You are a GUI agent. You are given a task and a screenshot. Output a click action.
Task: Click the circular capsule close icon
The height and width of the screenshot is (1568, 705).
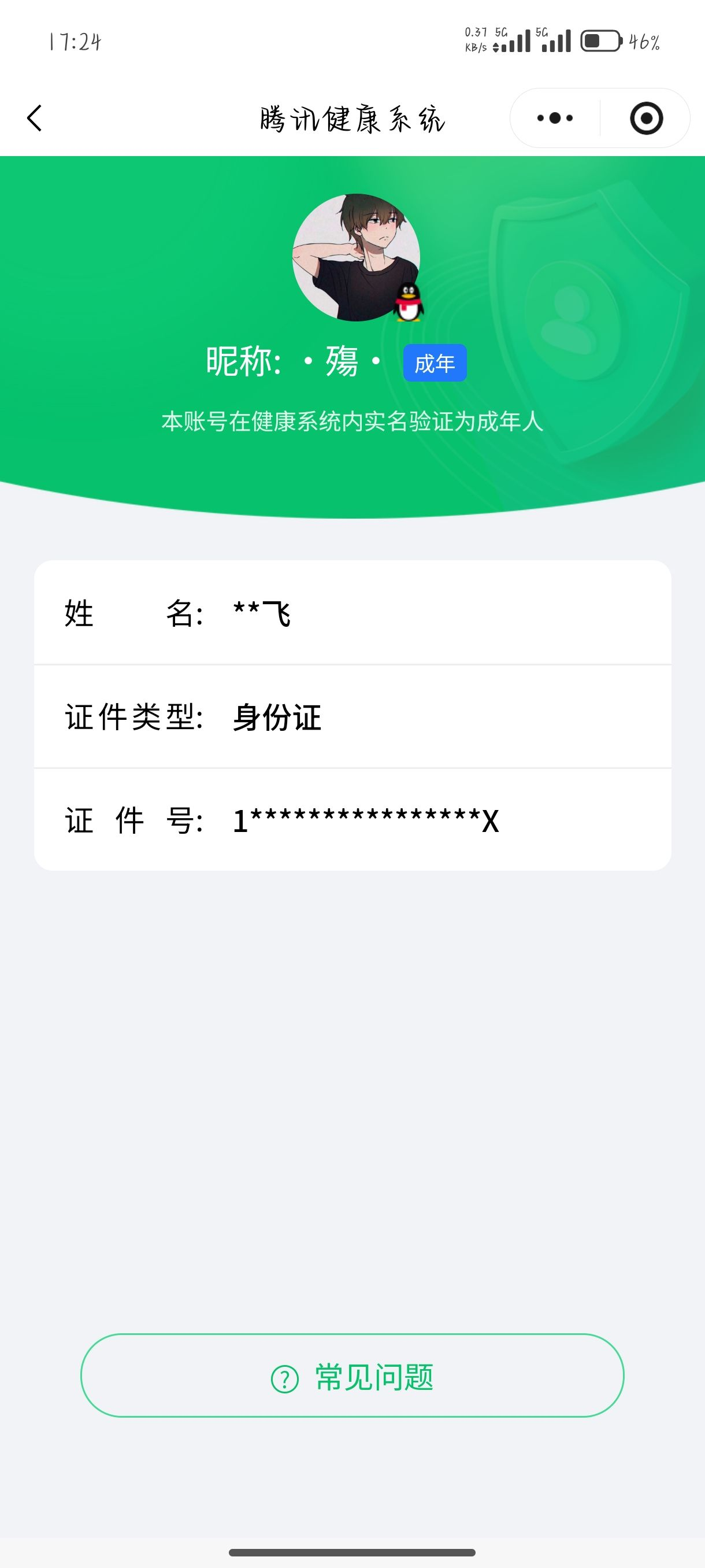pyautogui.click(x=647, y=117)
